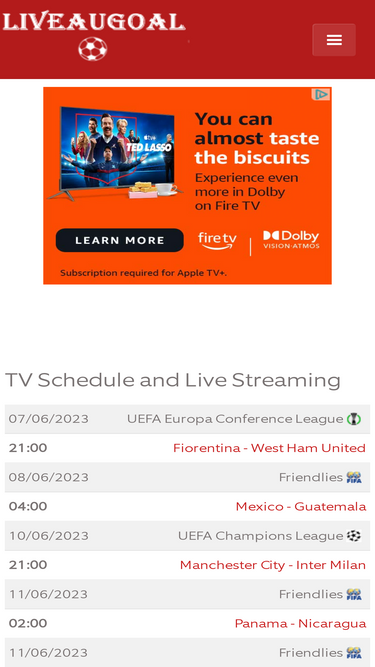Open Fiorentina - West Ham United match
This screenshot has width=375, height=667.
(x=269, y=448)
